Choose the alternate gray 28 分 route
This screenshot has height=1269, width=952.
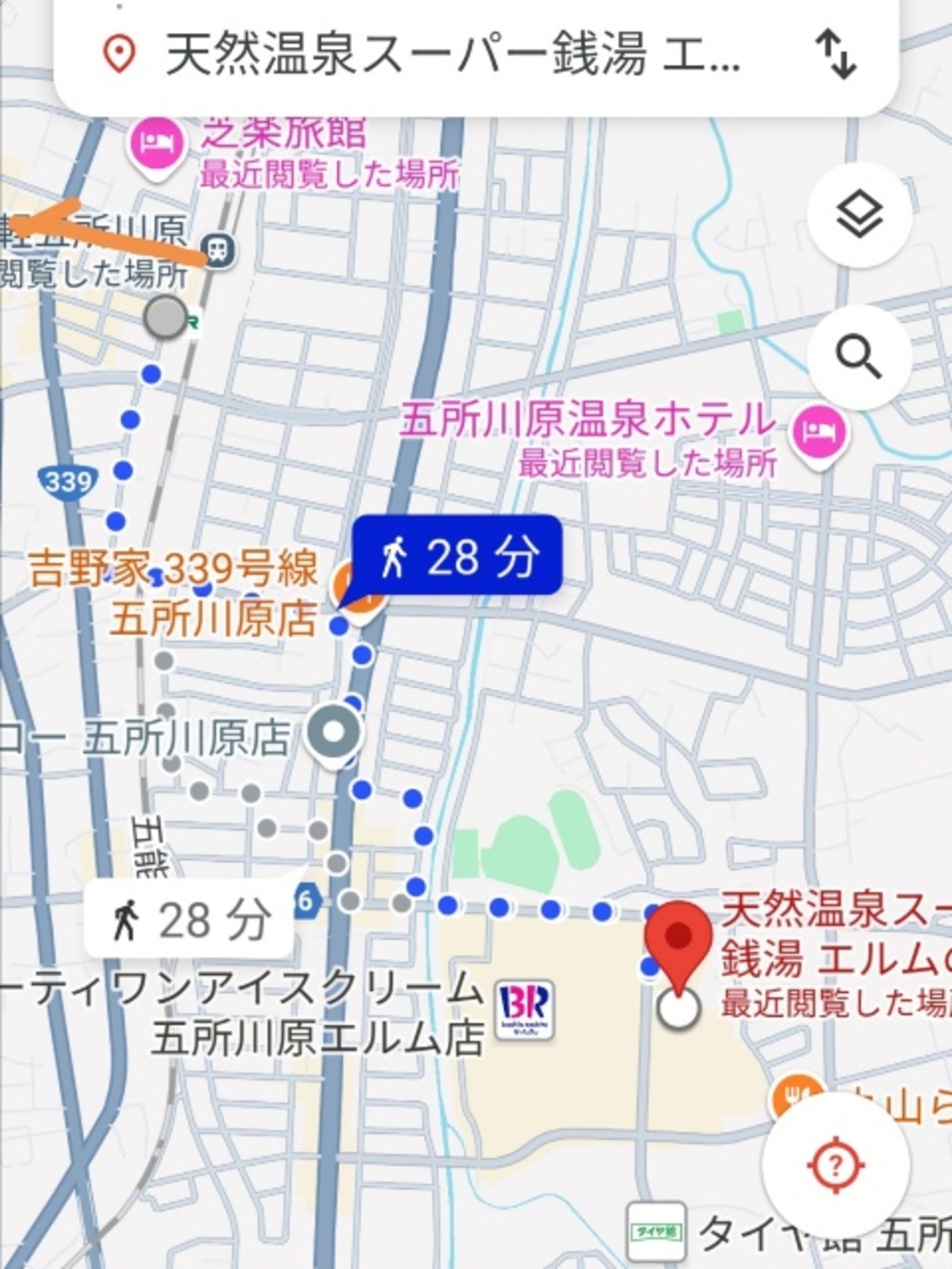(189, 920)
